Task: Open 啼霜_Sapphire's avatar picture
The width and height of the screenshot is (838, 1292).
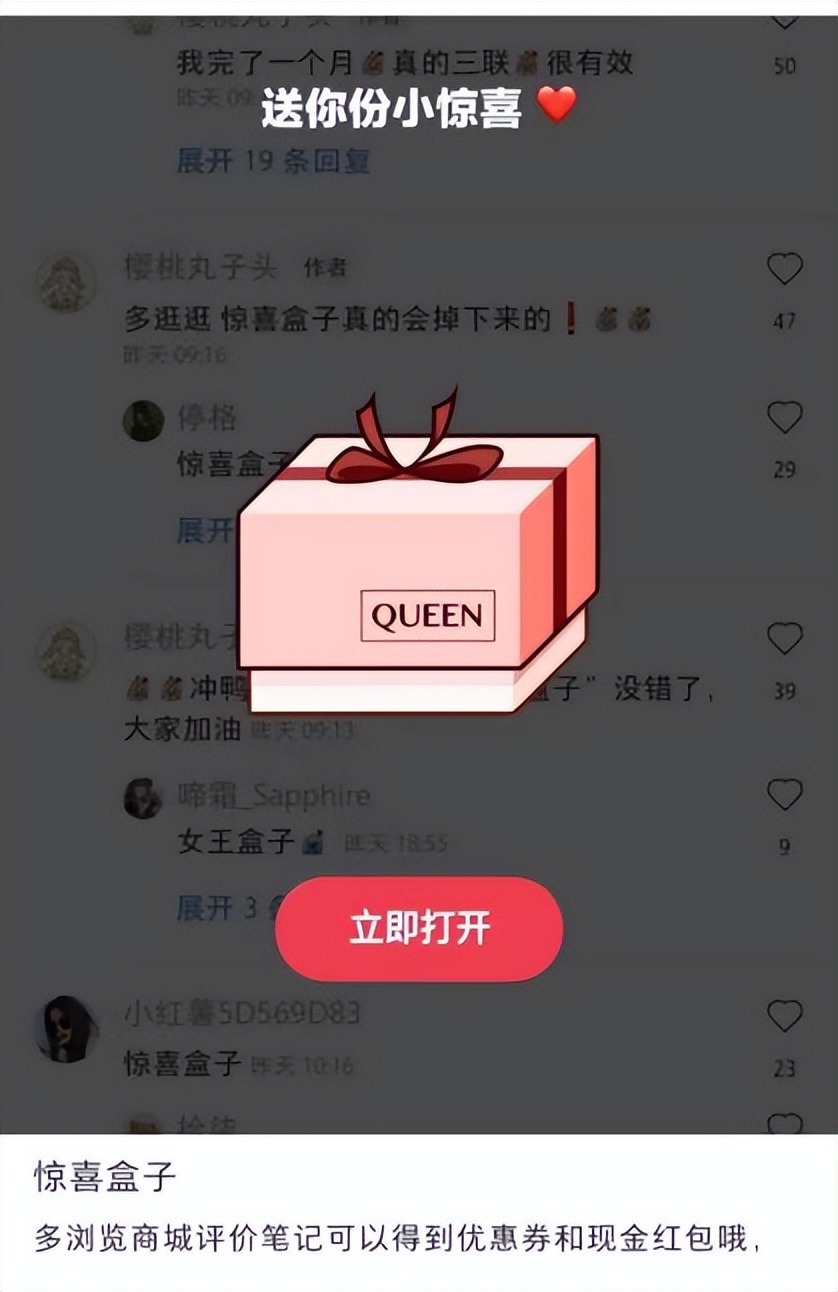Action: click(x=143, y=796)
